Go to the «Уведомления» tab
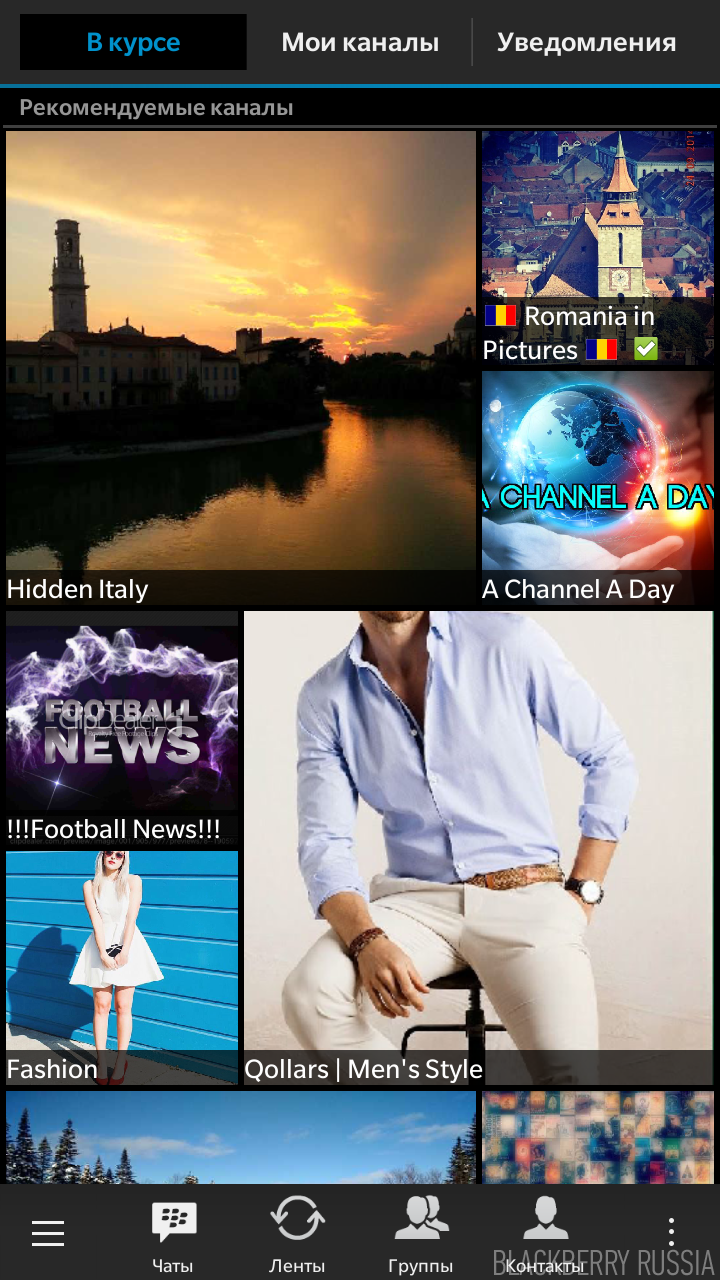720x1280 pixels. pos(586,43)
